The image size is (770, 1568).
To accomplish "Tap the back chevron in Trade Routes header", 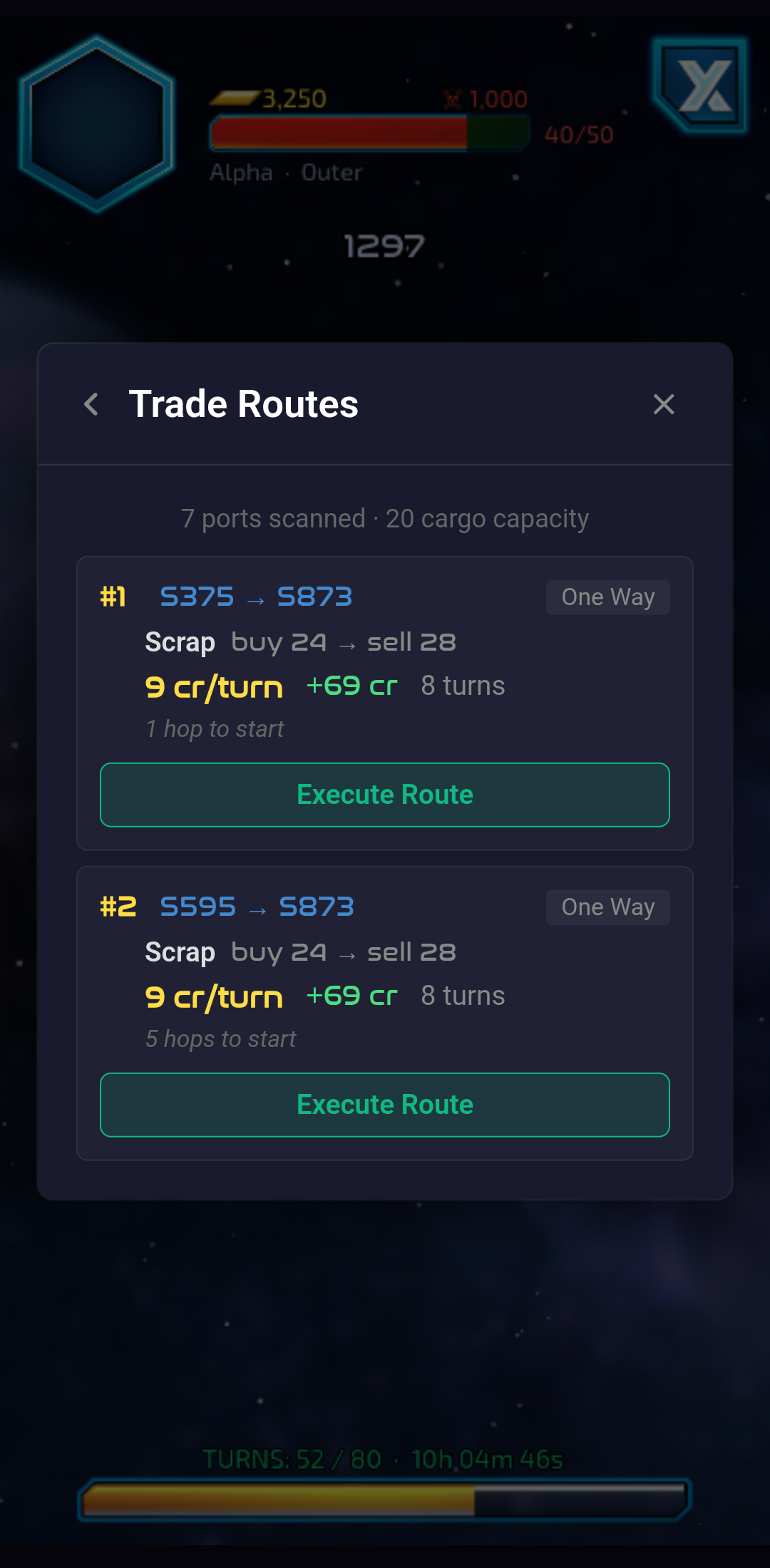I will click(91, 404).
